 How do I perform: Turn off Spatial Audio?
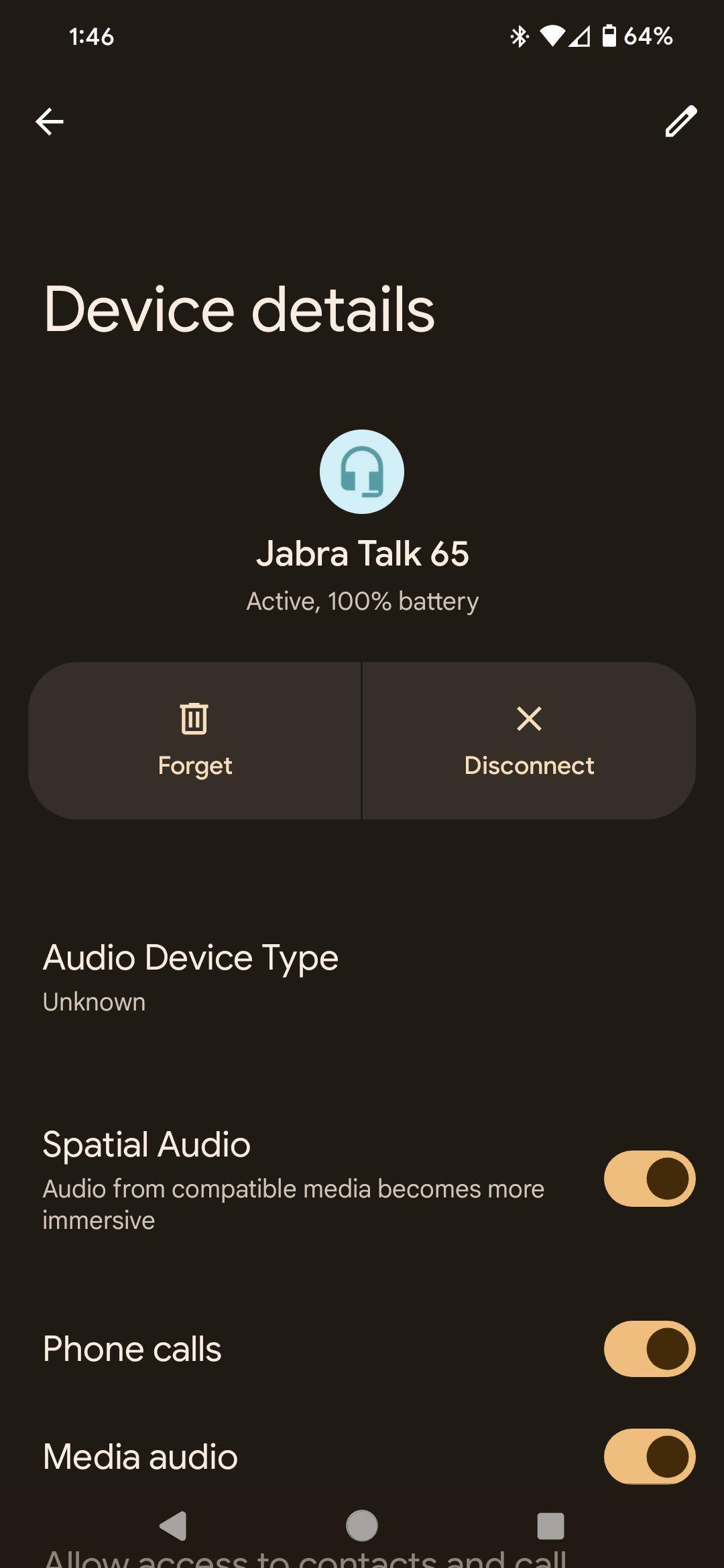pyautogui.click(x=649, y=1179)
